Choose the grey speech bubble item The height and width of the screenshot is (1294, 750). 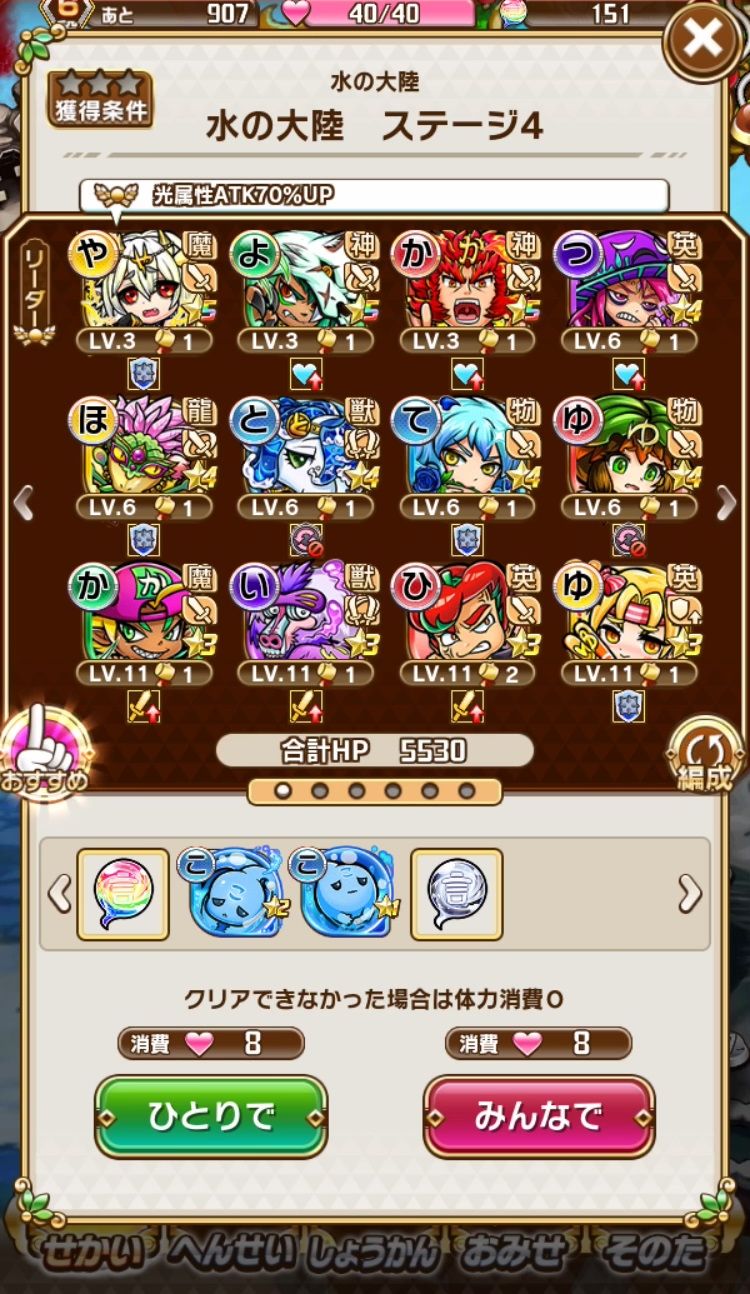point(456,894)
